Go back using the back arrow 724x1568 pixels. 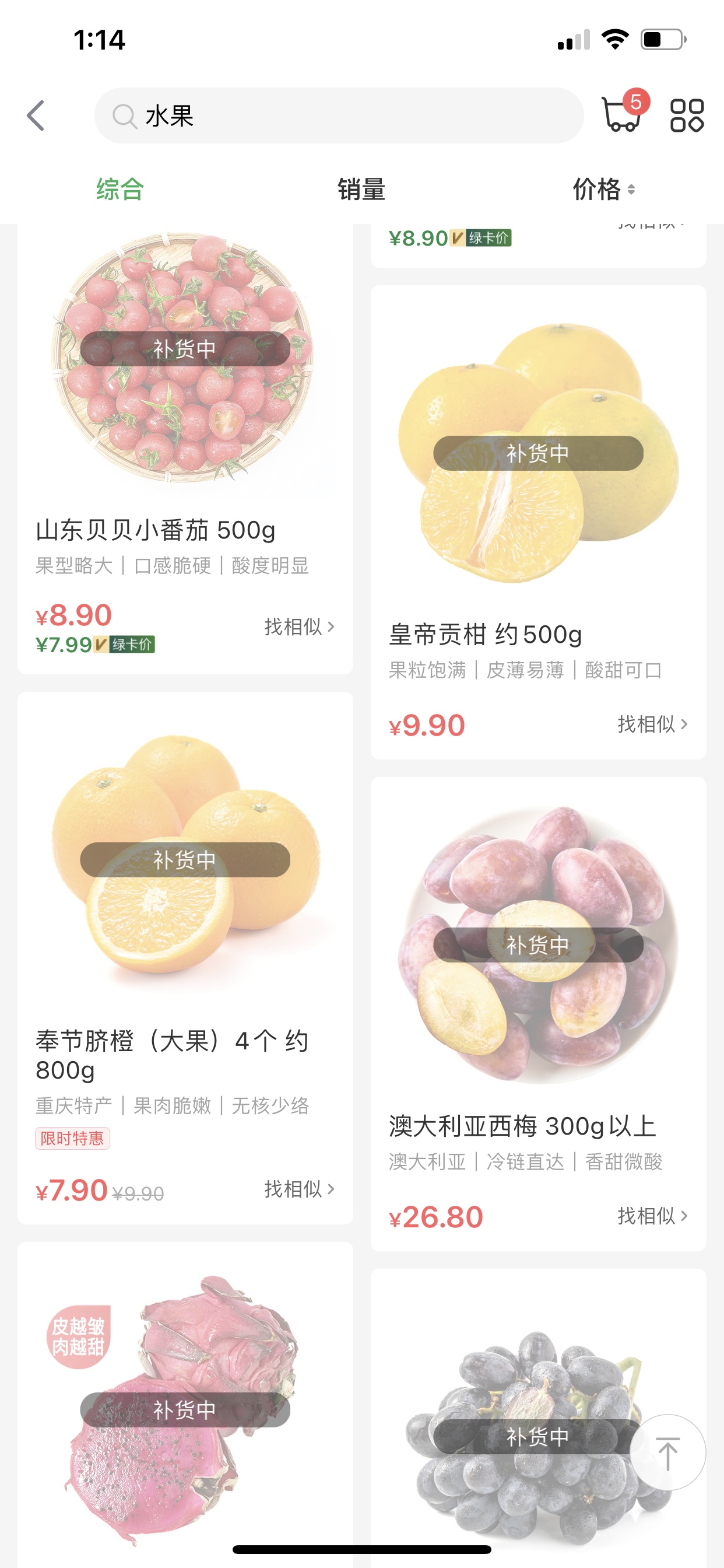click(36, 116)
